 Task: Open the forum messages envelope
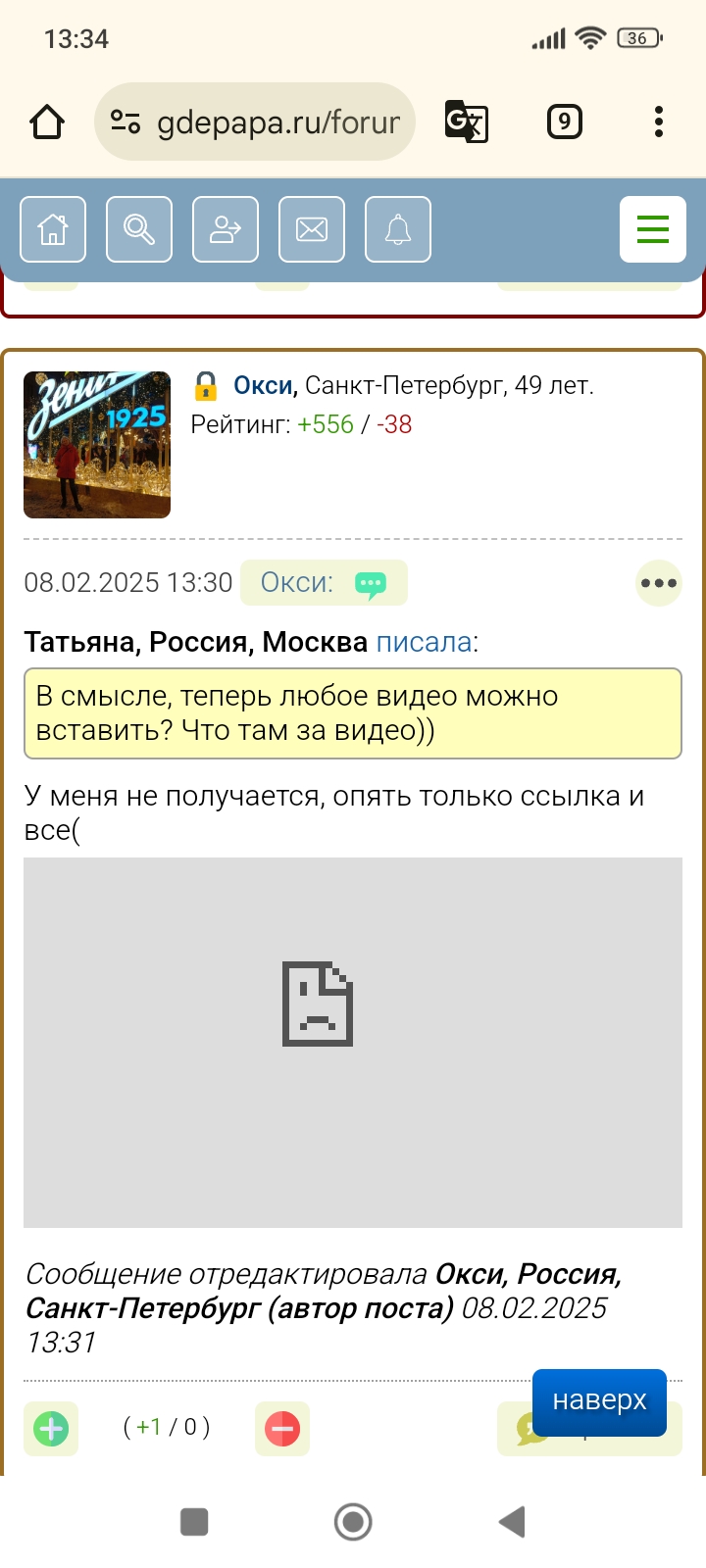click(312, 229)
